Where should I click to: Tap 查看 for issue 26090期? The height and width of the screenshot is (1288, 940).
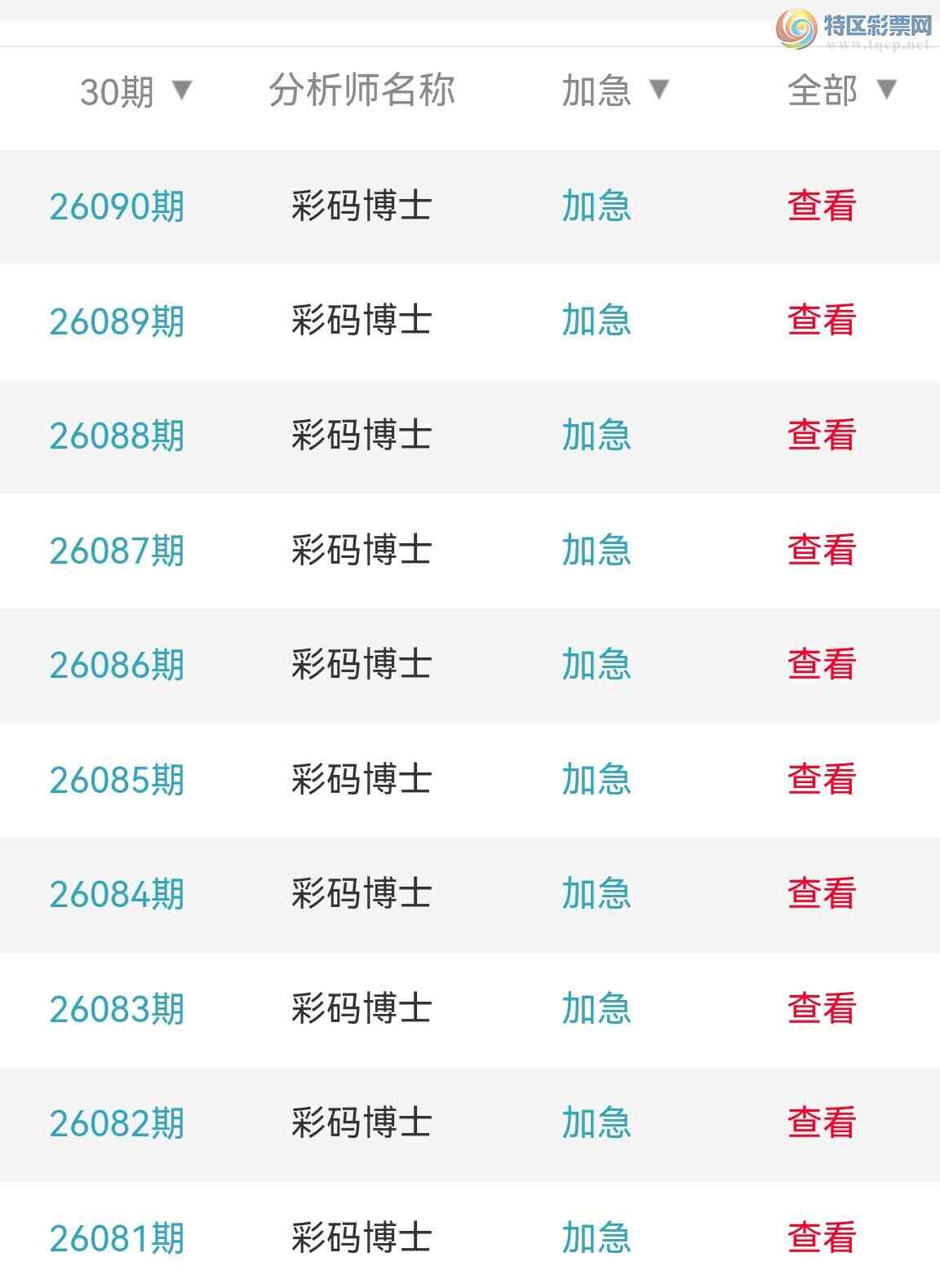coord(822,206)
